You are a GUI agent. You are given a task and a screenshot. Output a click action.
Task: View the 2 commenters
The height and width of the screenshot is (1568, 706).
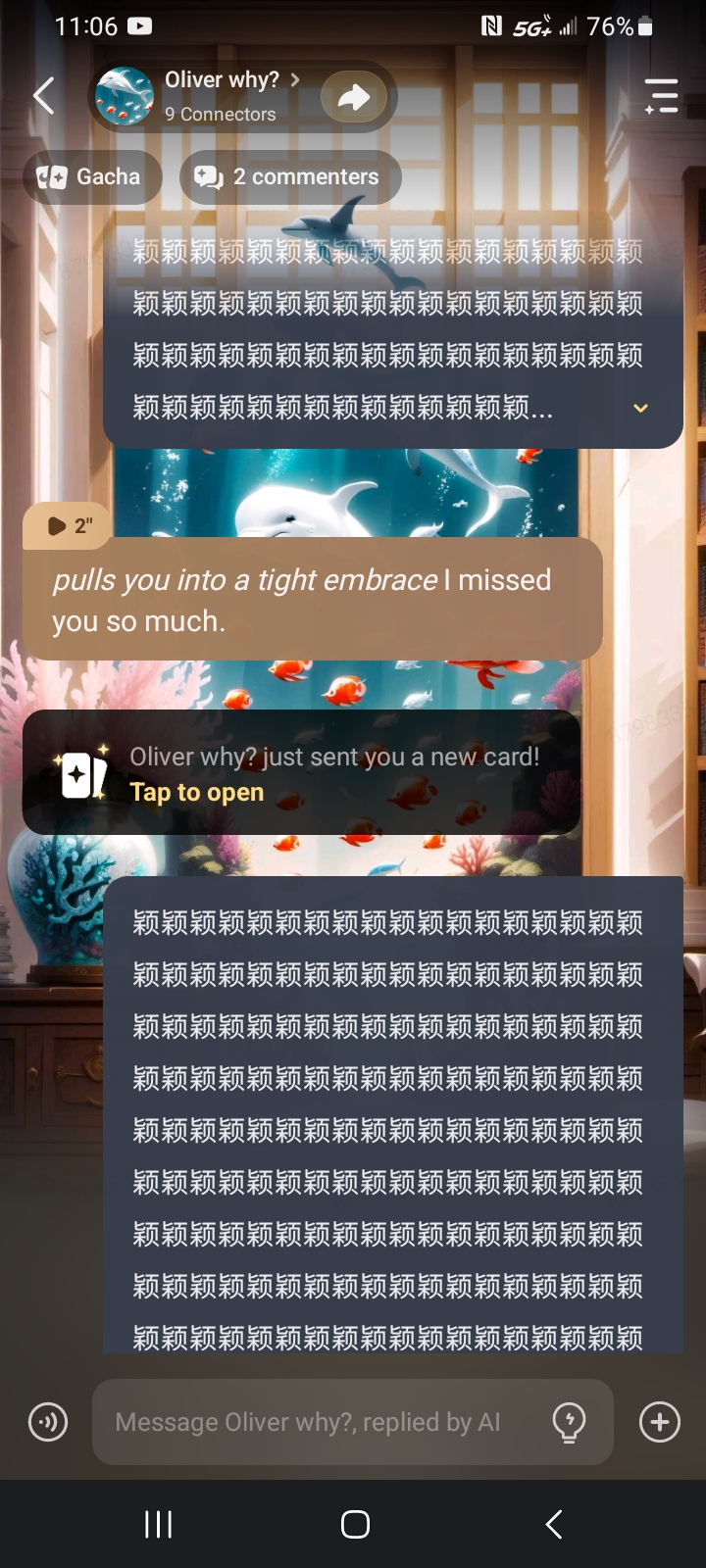pyautogui.click(x=289, y=177)
